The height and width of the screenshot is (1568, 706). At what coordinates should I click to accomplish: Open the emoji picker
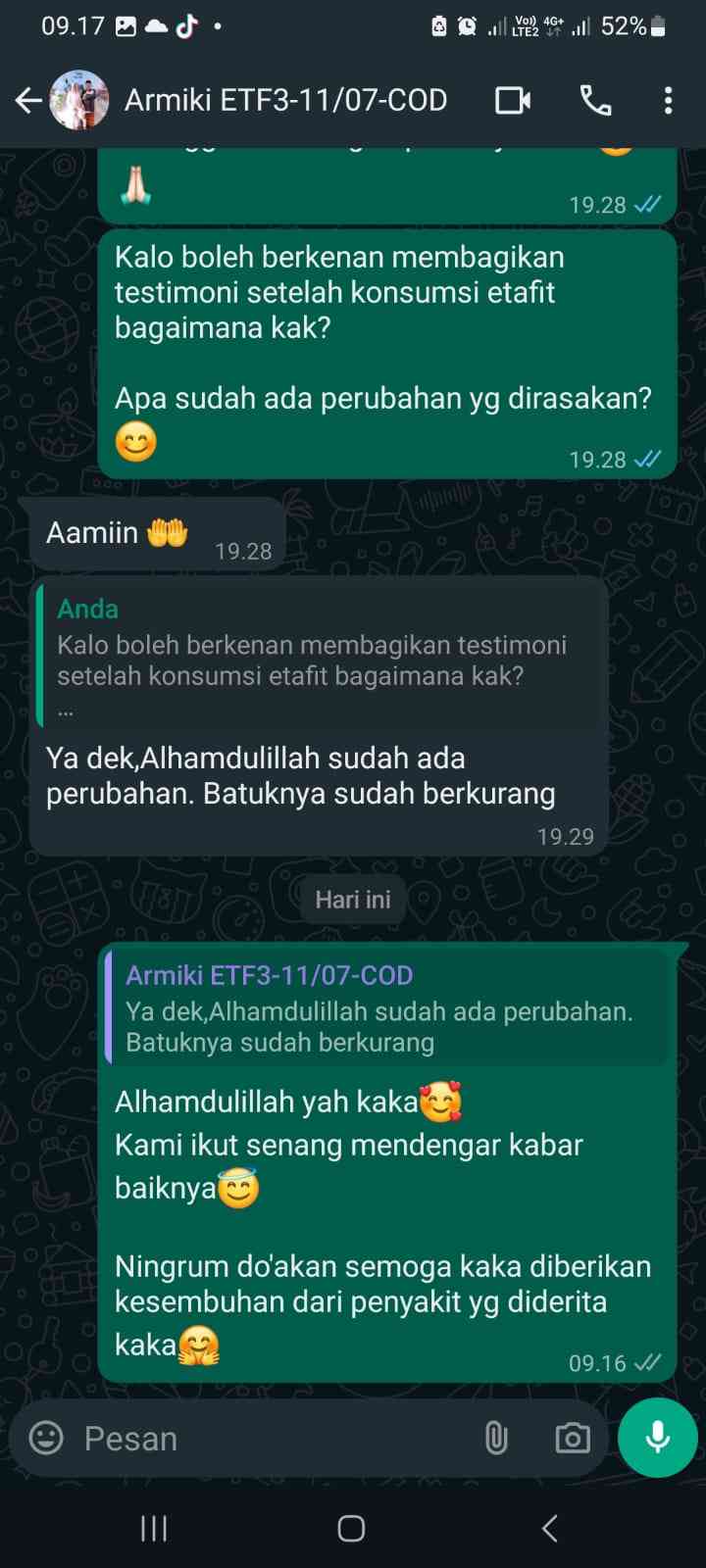pos(46,1438)
